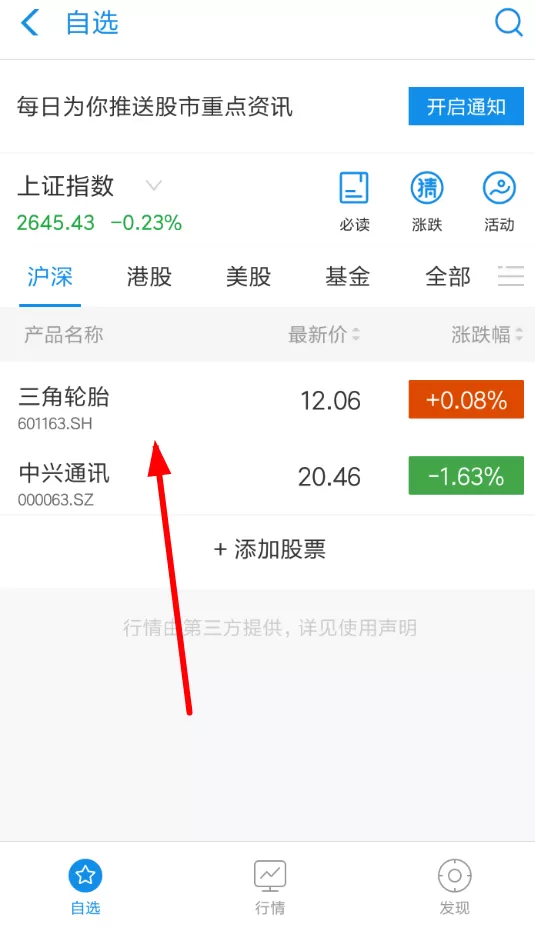
Task: Open the list-edit menu icon beside 全部
Action: tap(510, 276)
